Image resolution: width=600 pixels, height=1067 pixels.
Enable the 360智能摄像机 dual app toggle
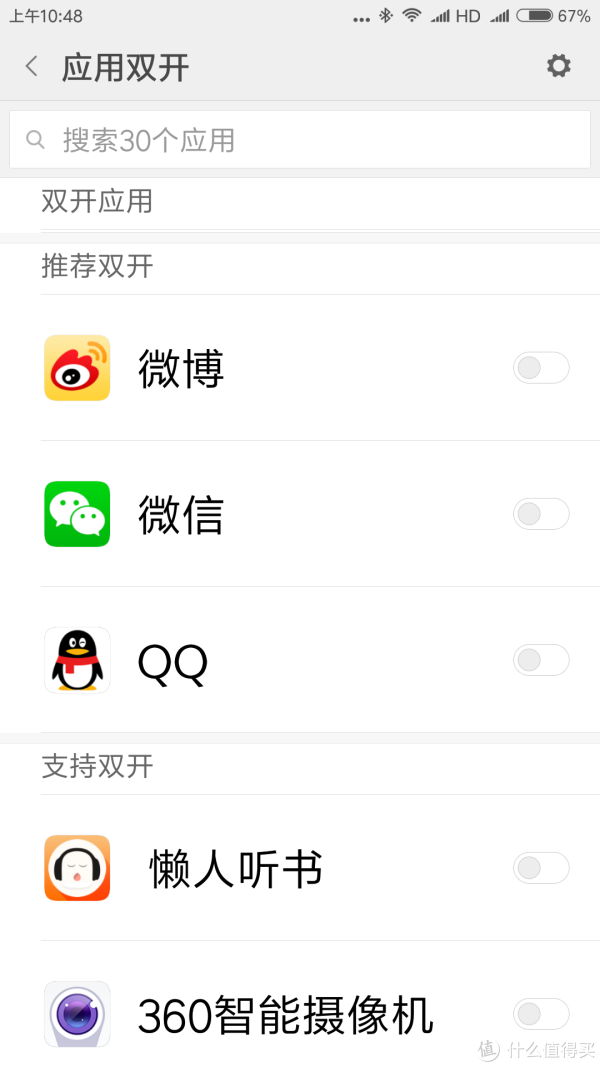tap(541, 1014)
